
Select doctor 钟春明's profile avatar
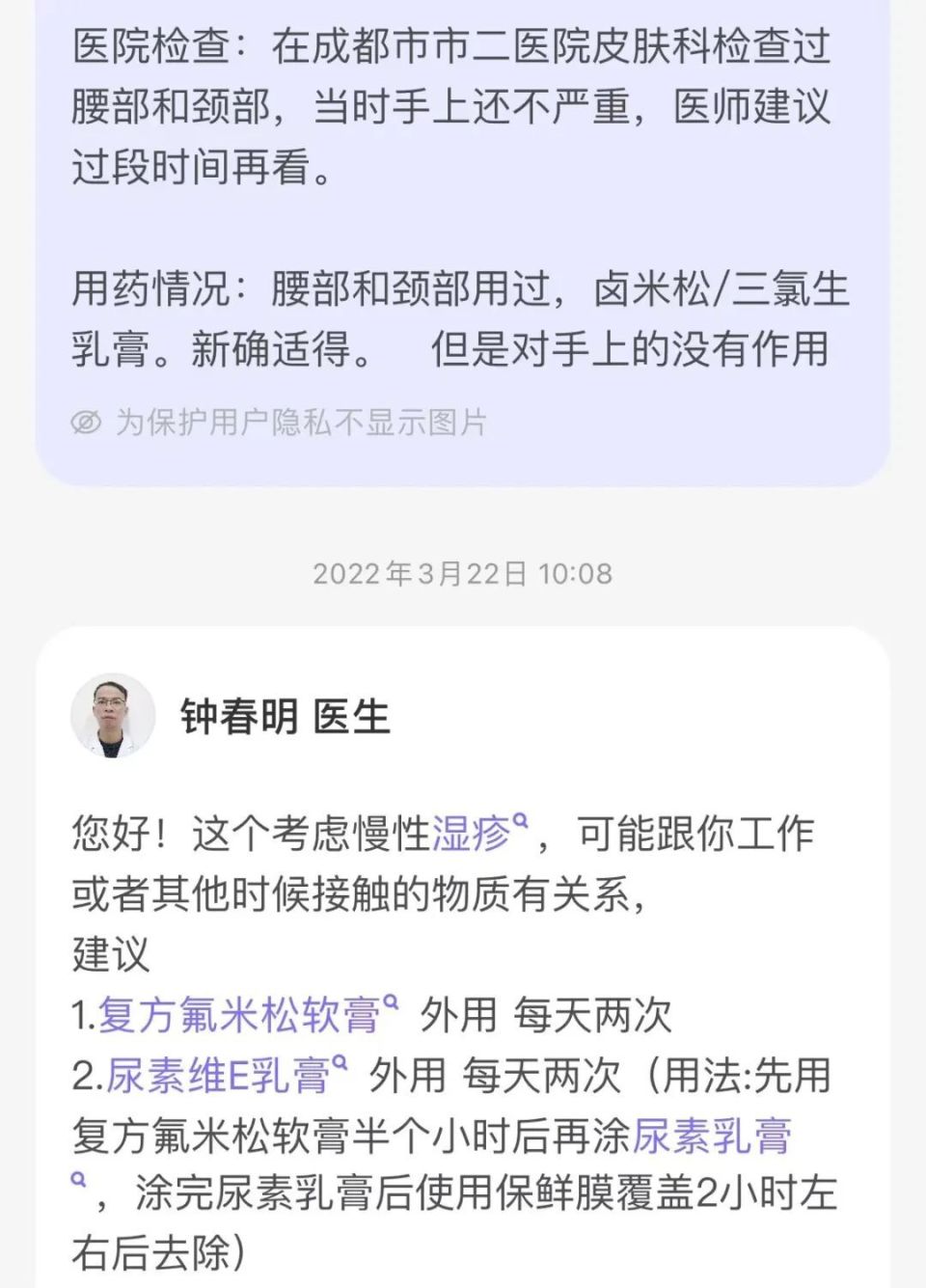(x=115, y=718)
